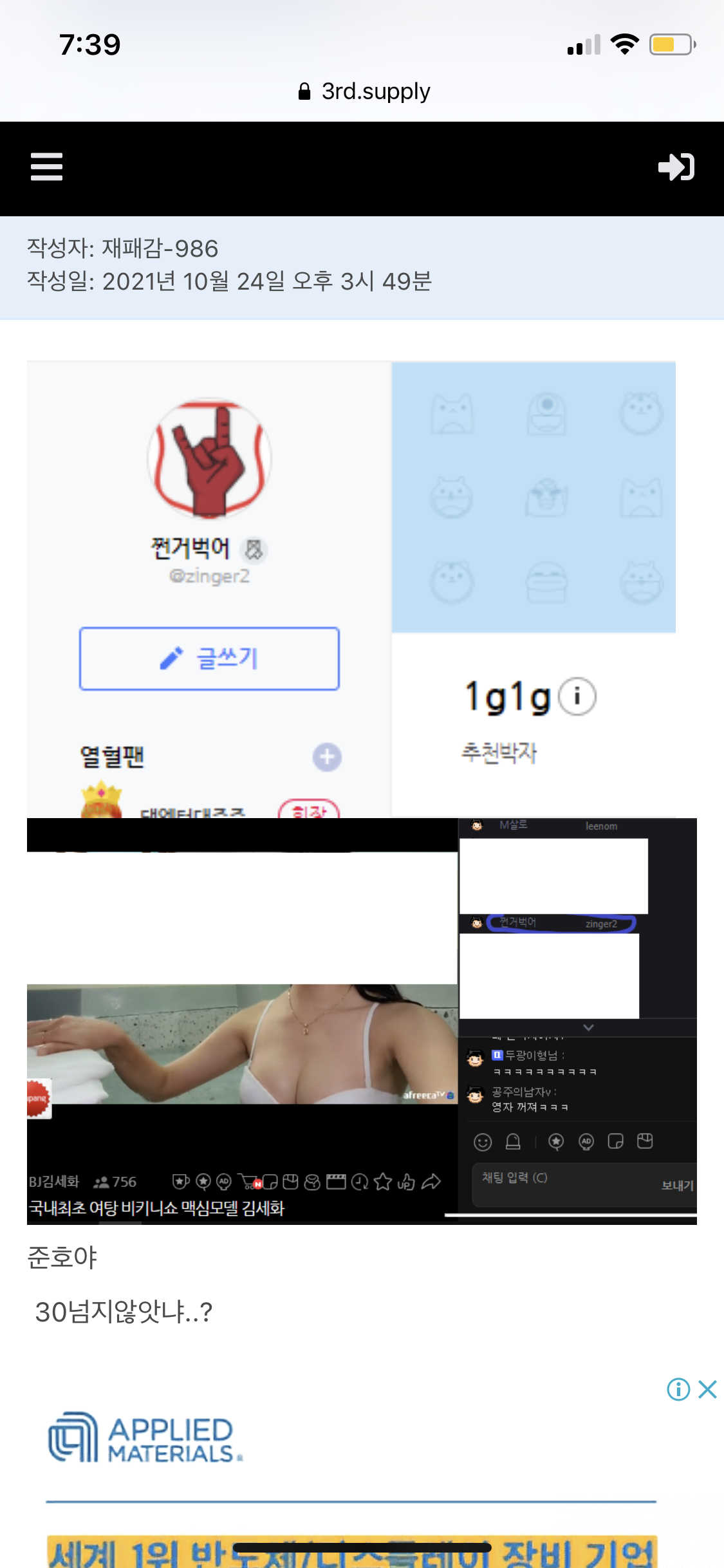Open the ad info icon

pos(678,1390)
